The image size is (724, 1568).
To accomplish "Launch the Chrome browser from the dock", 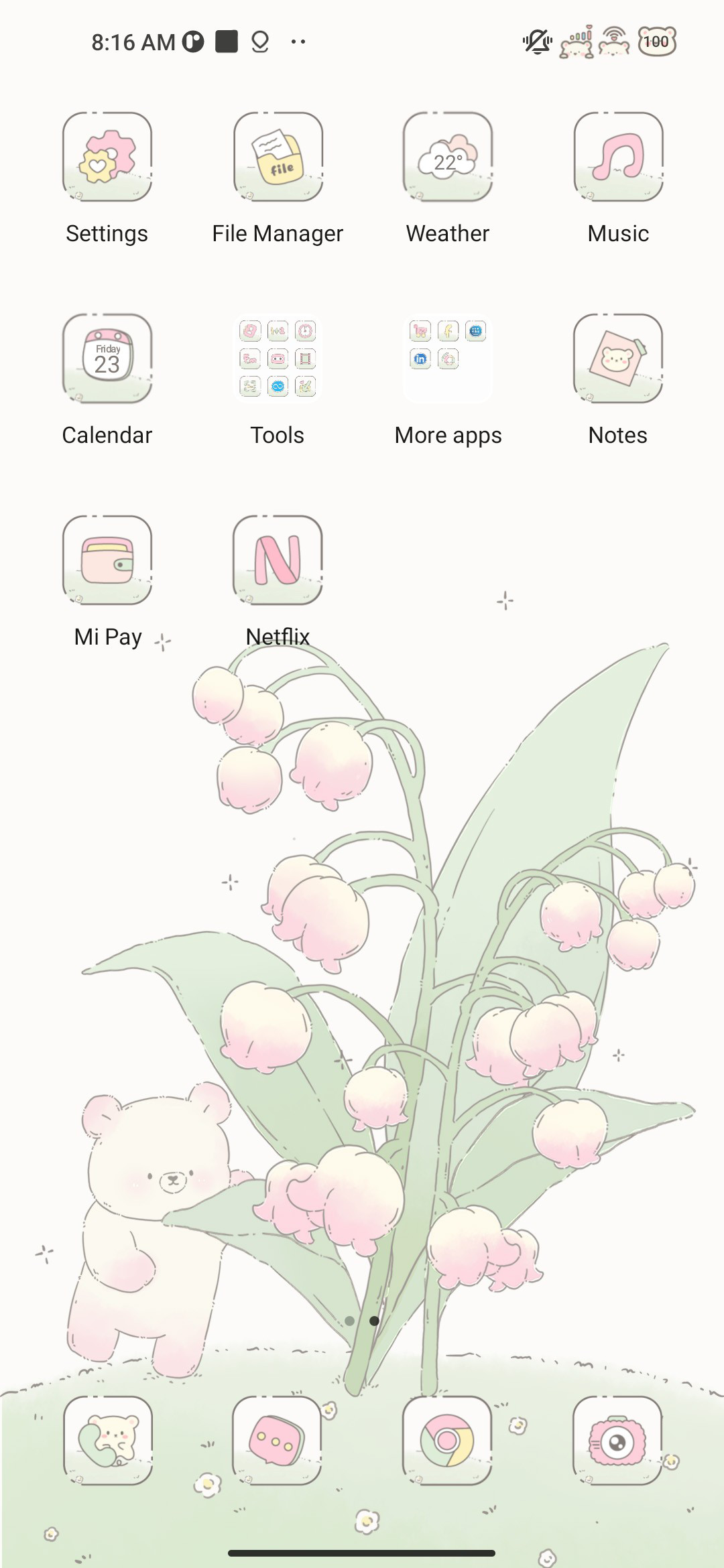I will coord(448,1441).
